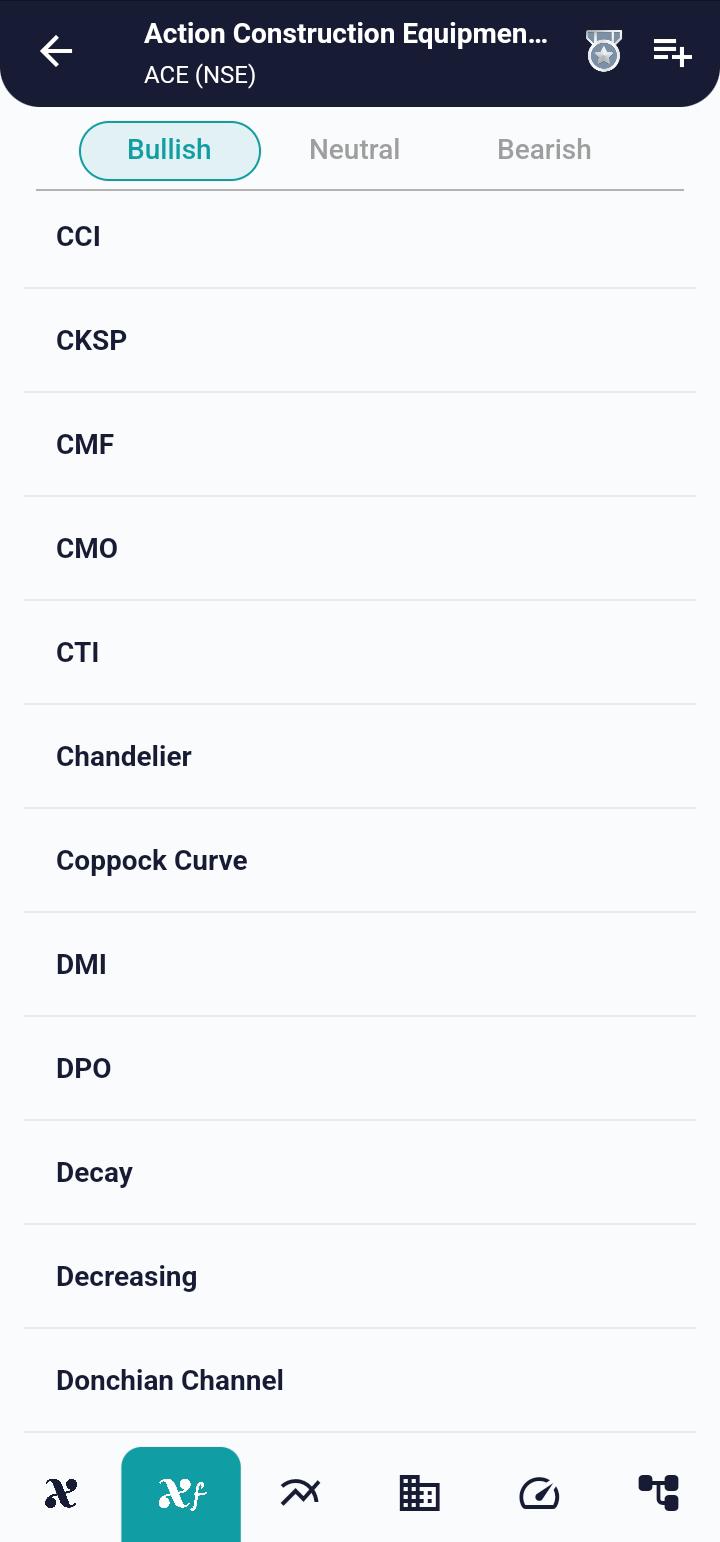
Task: Open the CMF indicator
Action: [360, 444]
